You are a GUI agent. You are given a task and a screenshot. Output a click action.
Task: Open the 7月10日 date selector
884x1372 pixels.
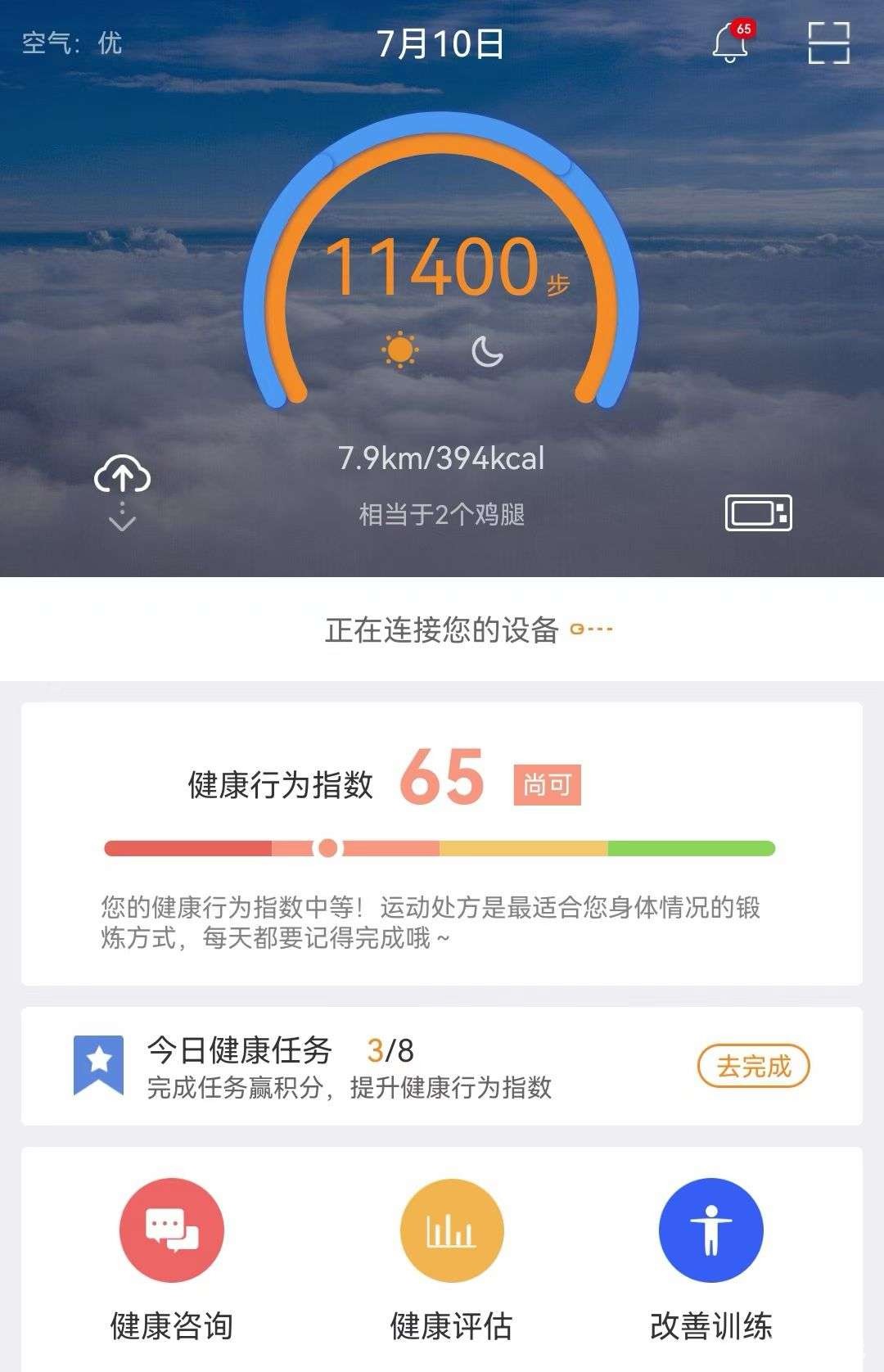[x=440, y=44]
